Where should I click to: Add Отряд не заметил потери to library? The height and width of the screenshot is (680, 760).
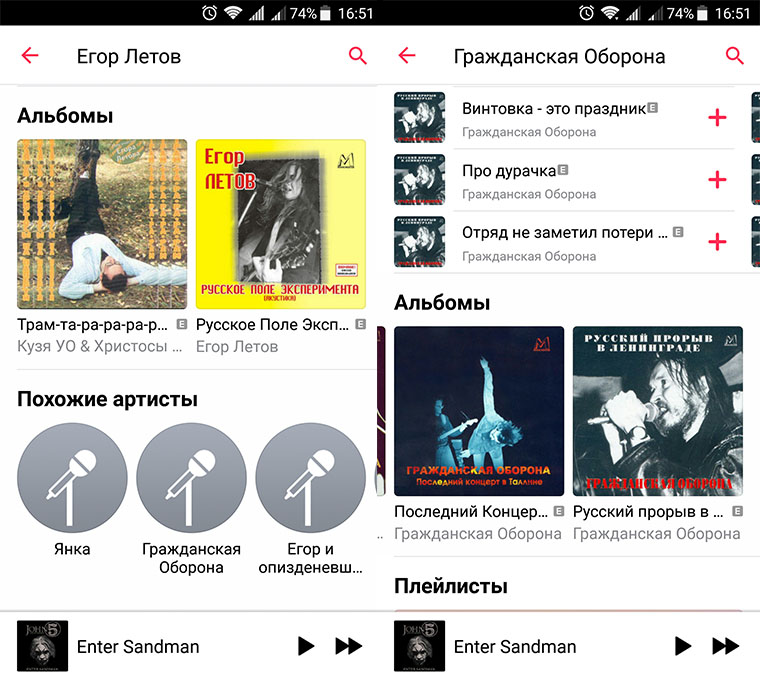click(717, 242)
